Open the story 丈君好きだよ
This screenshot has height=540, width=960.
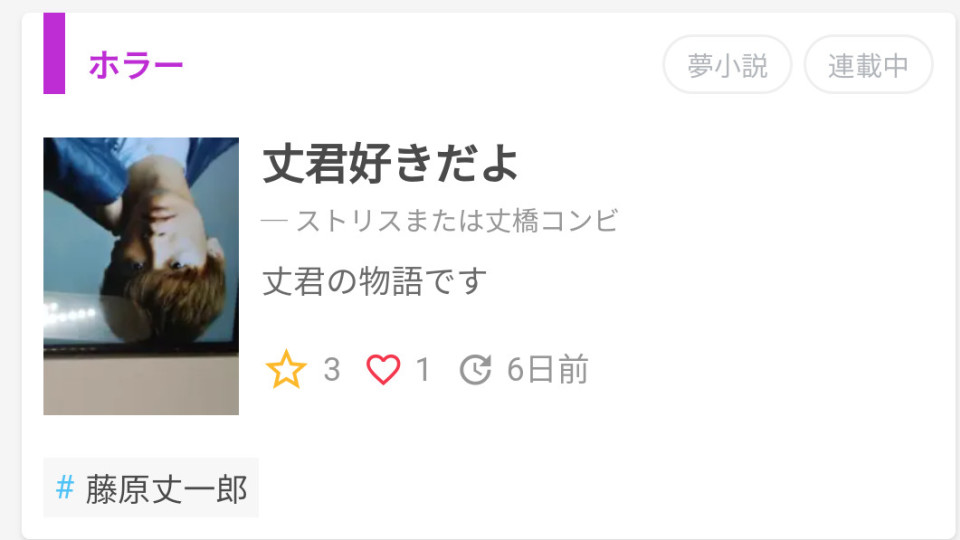(x=391, y=164)
